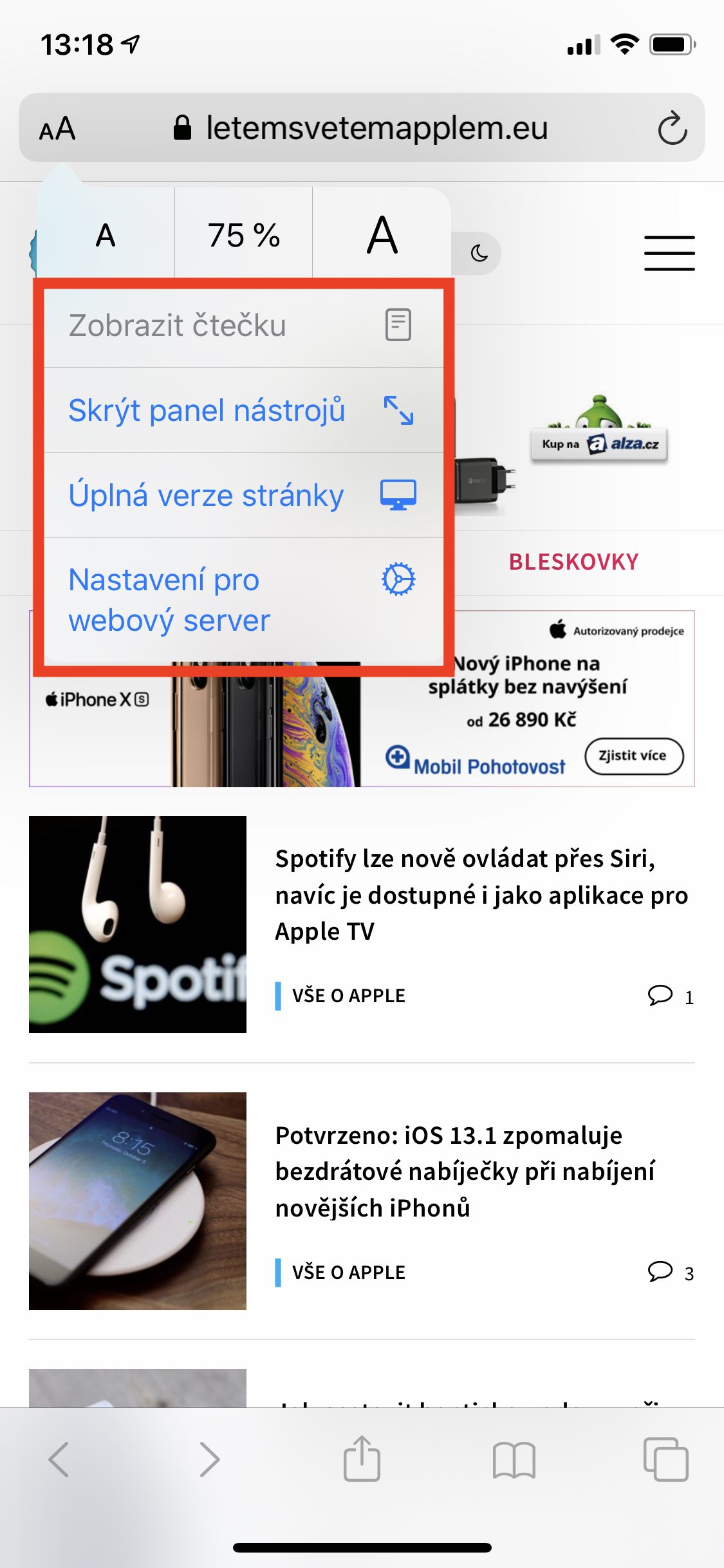Open Safari bookmarks
The width and height of the screenshot is (724, 1568).
514,1459
